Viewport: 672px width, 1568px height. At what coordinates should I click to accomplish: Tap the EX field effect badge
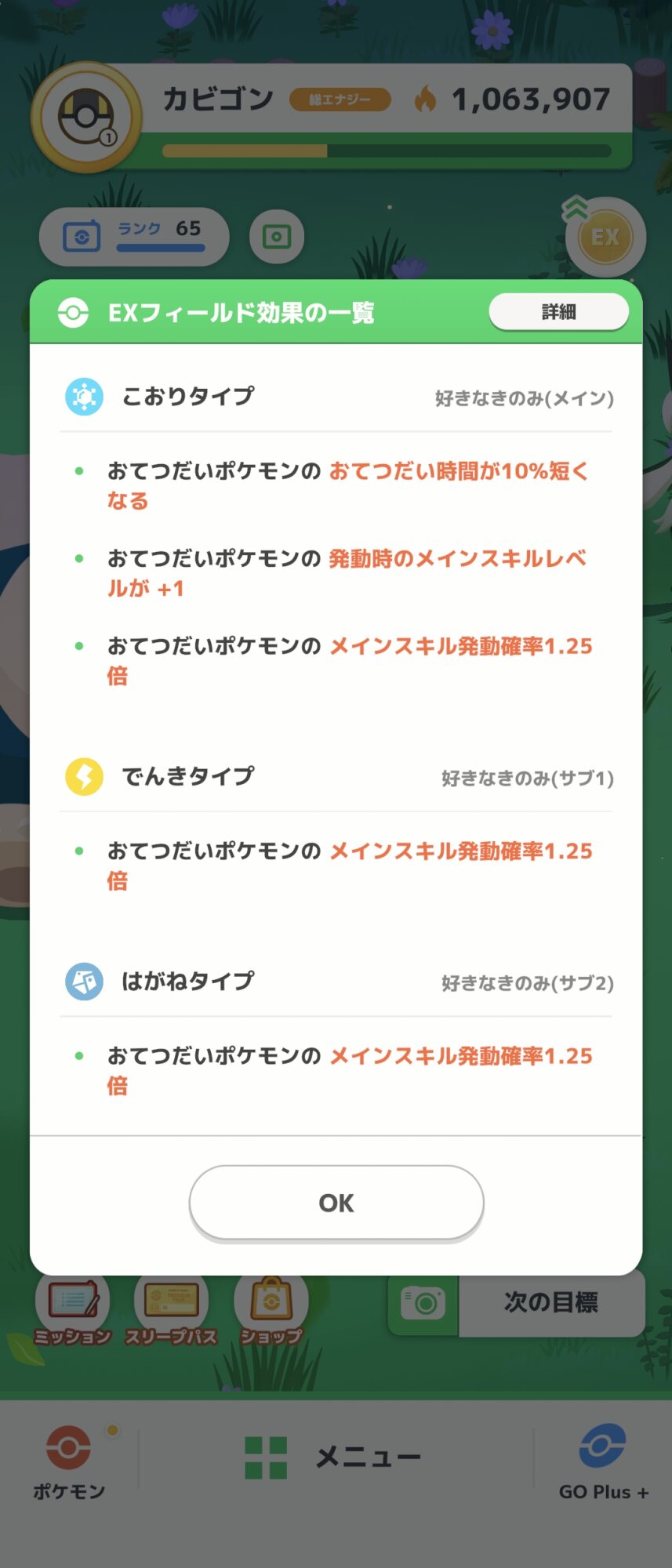pos(605,238)
